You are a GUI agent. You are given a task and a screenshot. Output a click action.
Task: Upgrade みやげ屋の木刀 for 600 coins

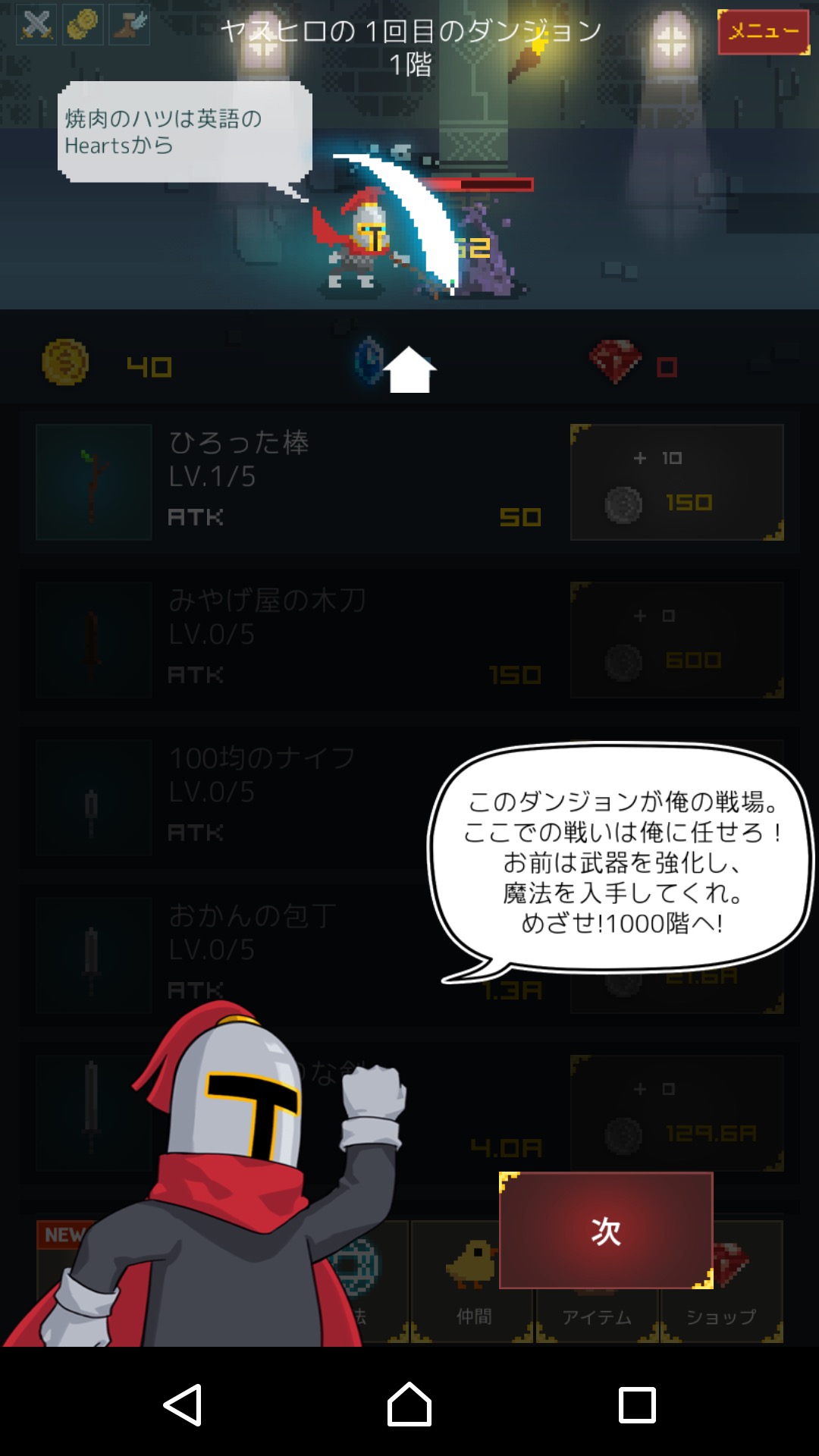pyautogui.click(x=676, y=640)
